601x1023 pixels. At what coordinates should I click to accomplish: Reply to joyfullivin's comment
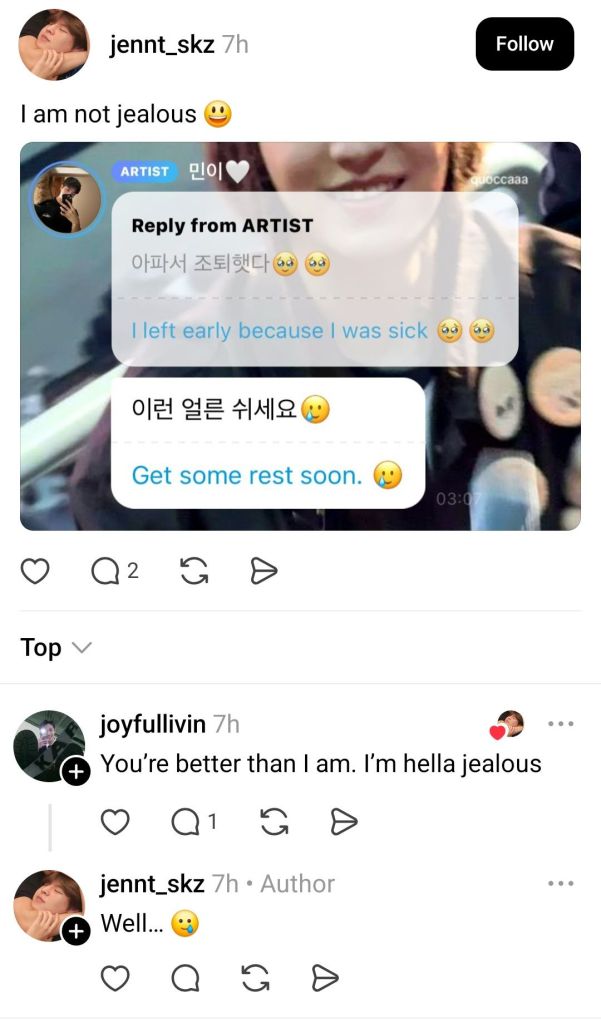coord(186,822)
